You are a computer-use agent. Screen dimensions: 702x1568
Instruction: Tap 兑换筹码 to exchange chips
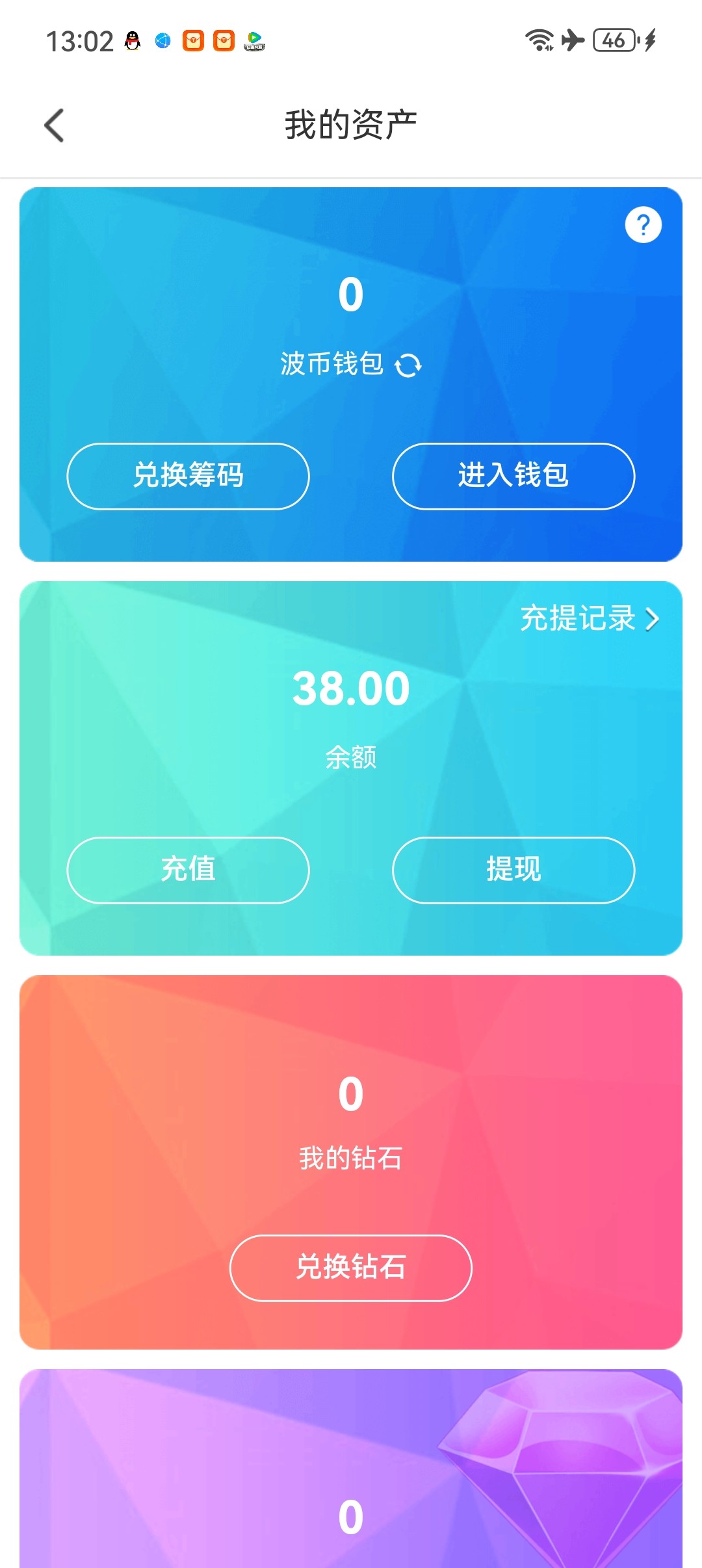[x=188, y=477]
